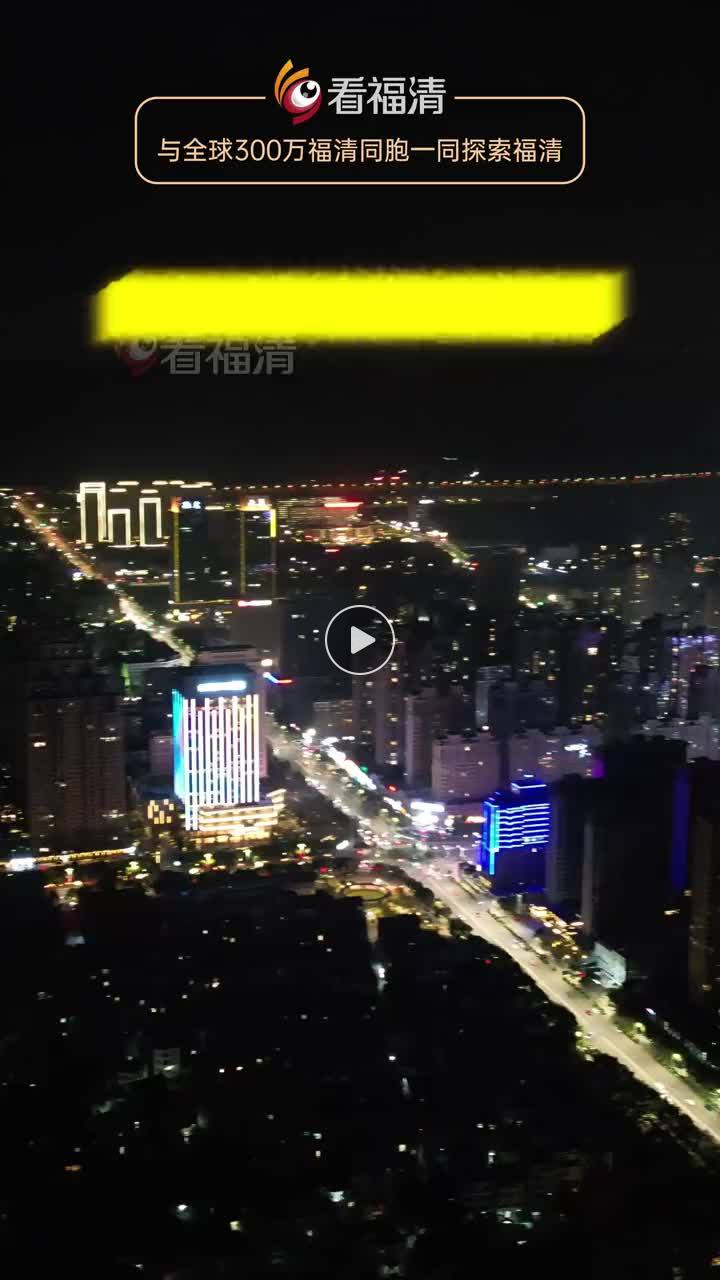This screenshot has height=1280, width=720.
Task: Play the Fuqing night city video
Action: 360,640
